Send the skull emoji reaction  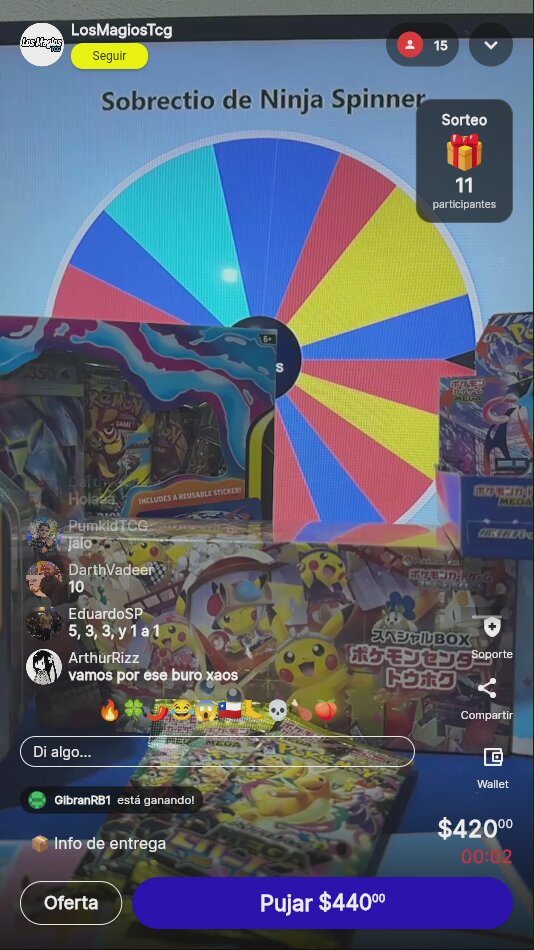point(277,710)
